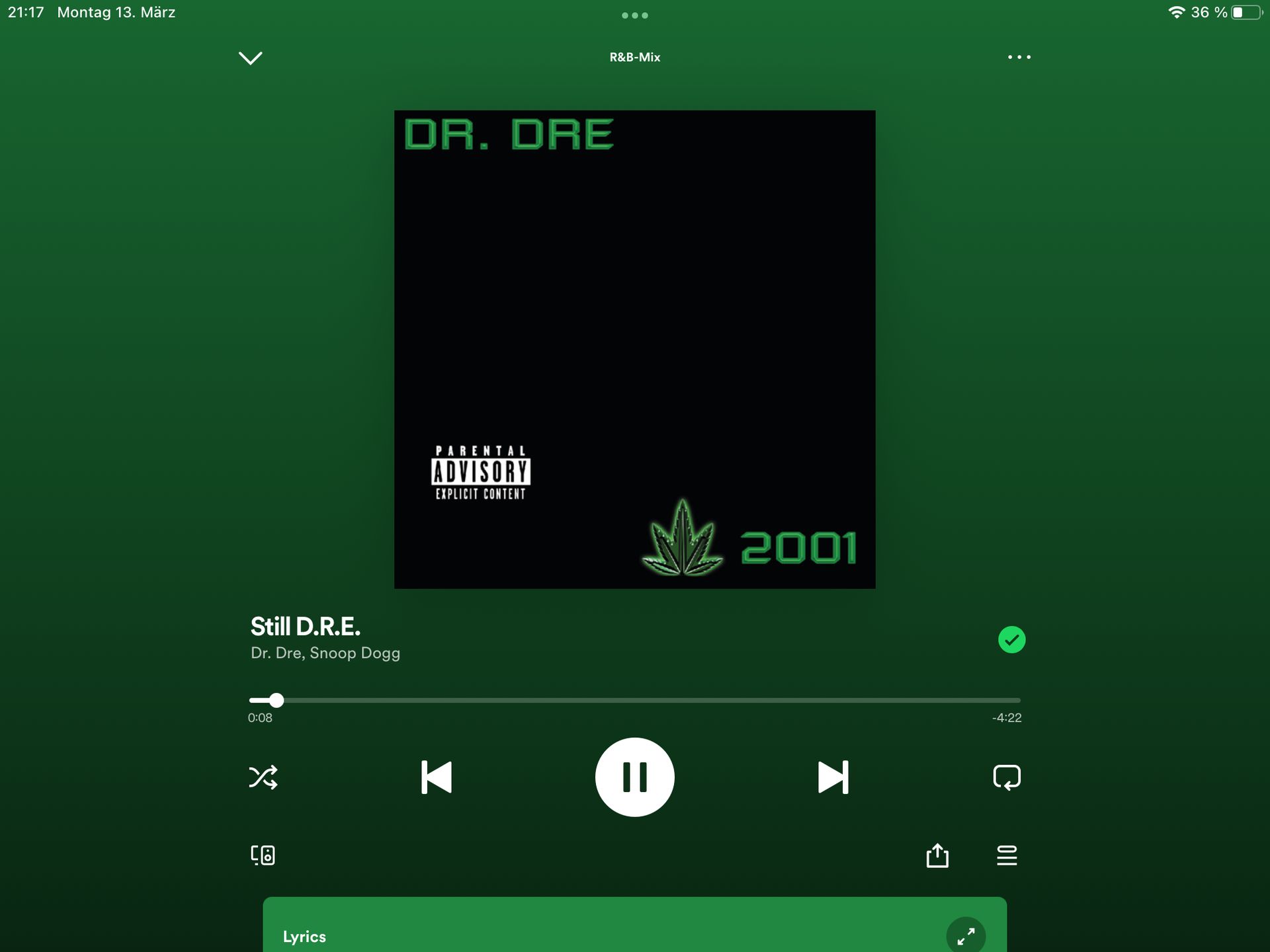Screen dimensions: 1270x952
Task: Open the three-dot options menu
Action: [x=1019, y=58]
